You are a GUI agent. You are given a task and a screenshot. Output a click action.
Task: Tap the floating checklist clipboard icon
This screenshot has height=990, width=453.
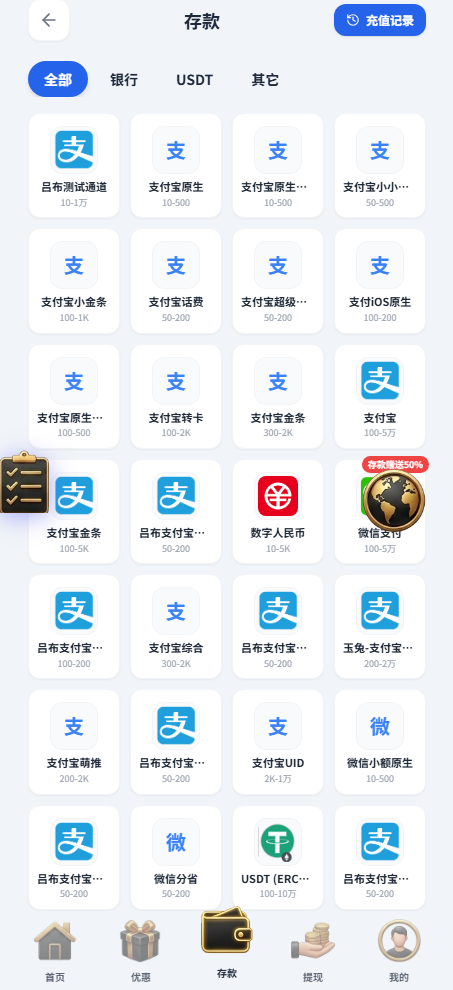point(24,482)
